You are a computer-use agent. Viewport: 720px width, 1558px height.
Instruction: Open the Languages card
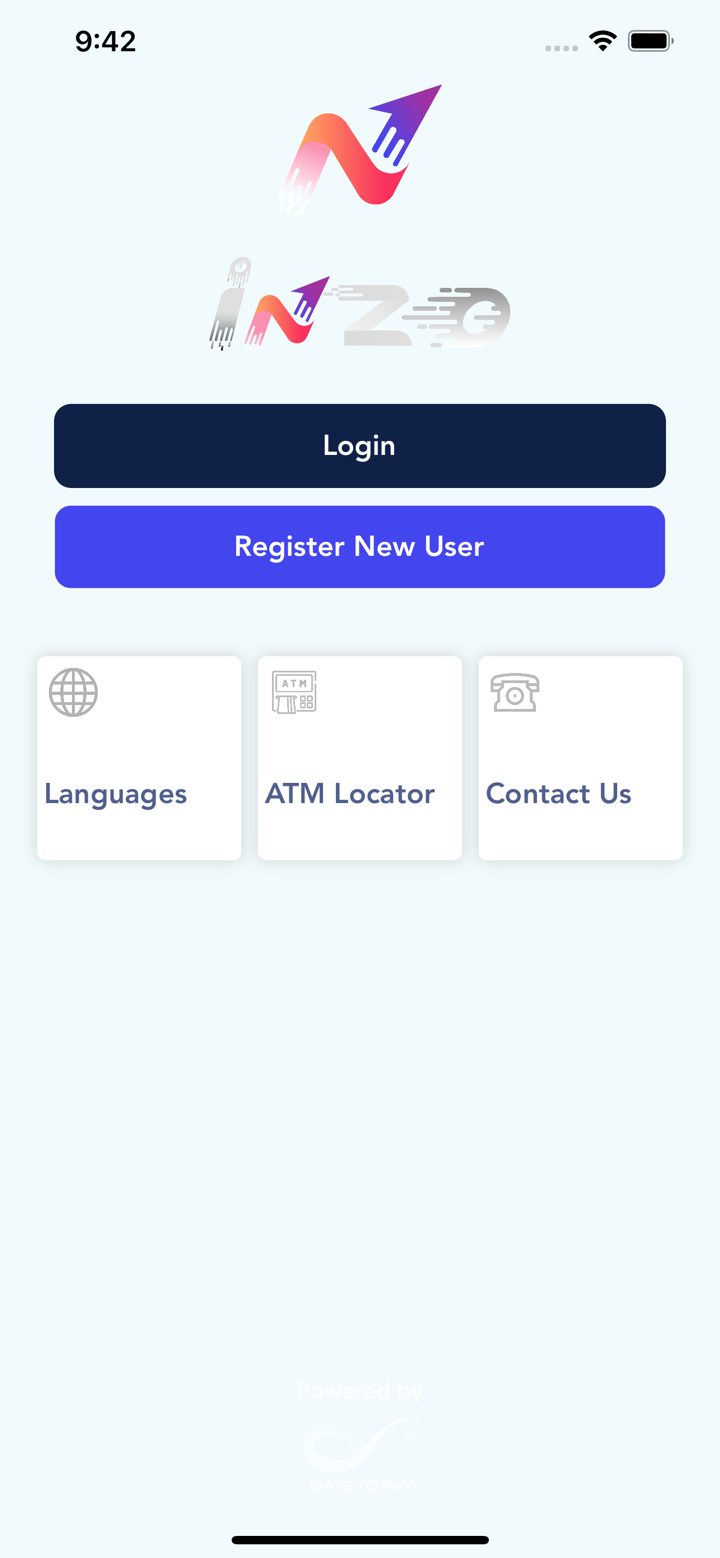click(x=139, y=758)
